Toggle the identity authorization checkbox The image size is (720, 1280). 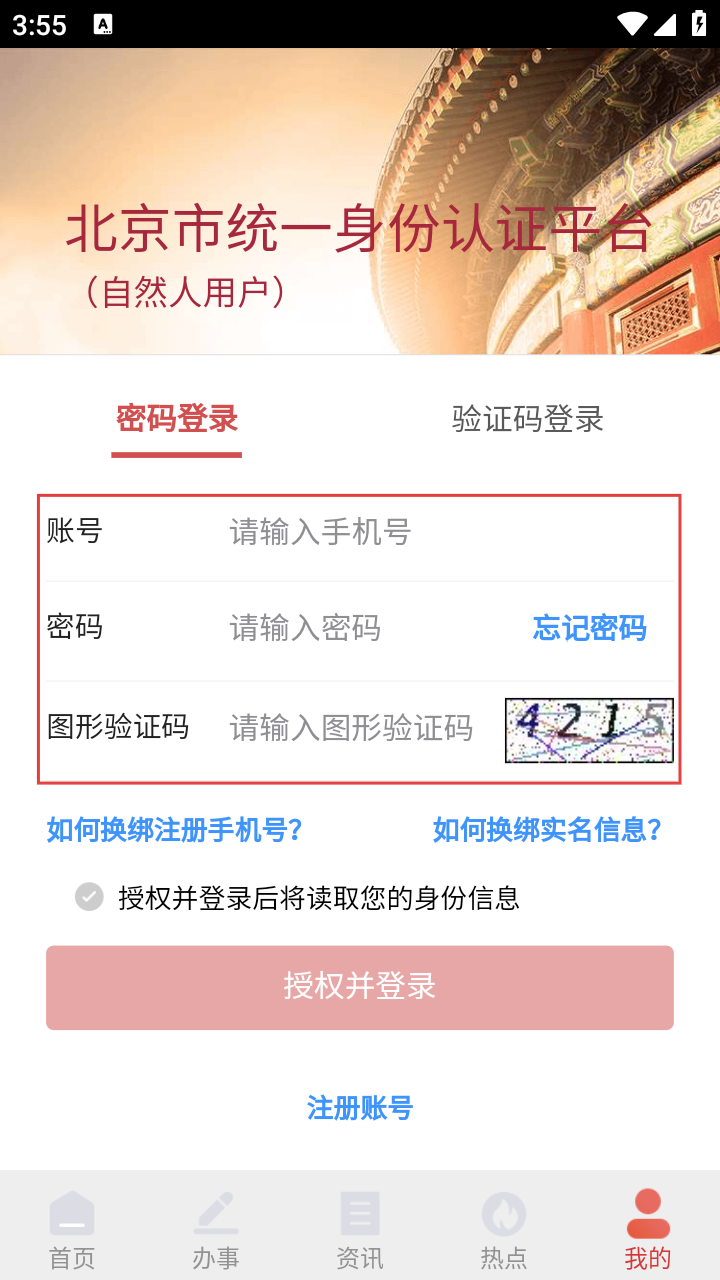89,897
